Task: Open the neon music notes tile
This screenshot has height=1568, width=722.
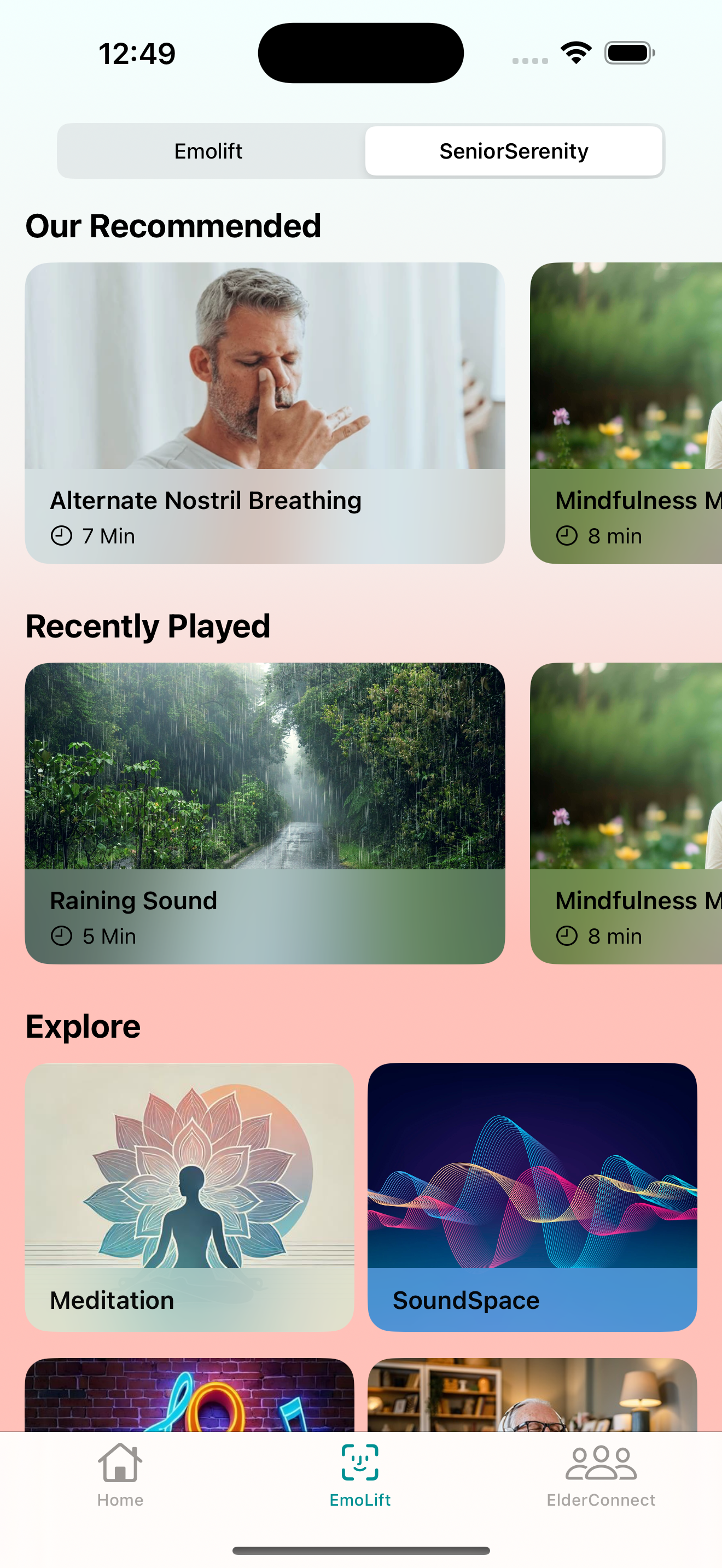Action: (189, 1395)
